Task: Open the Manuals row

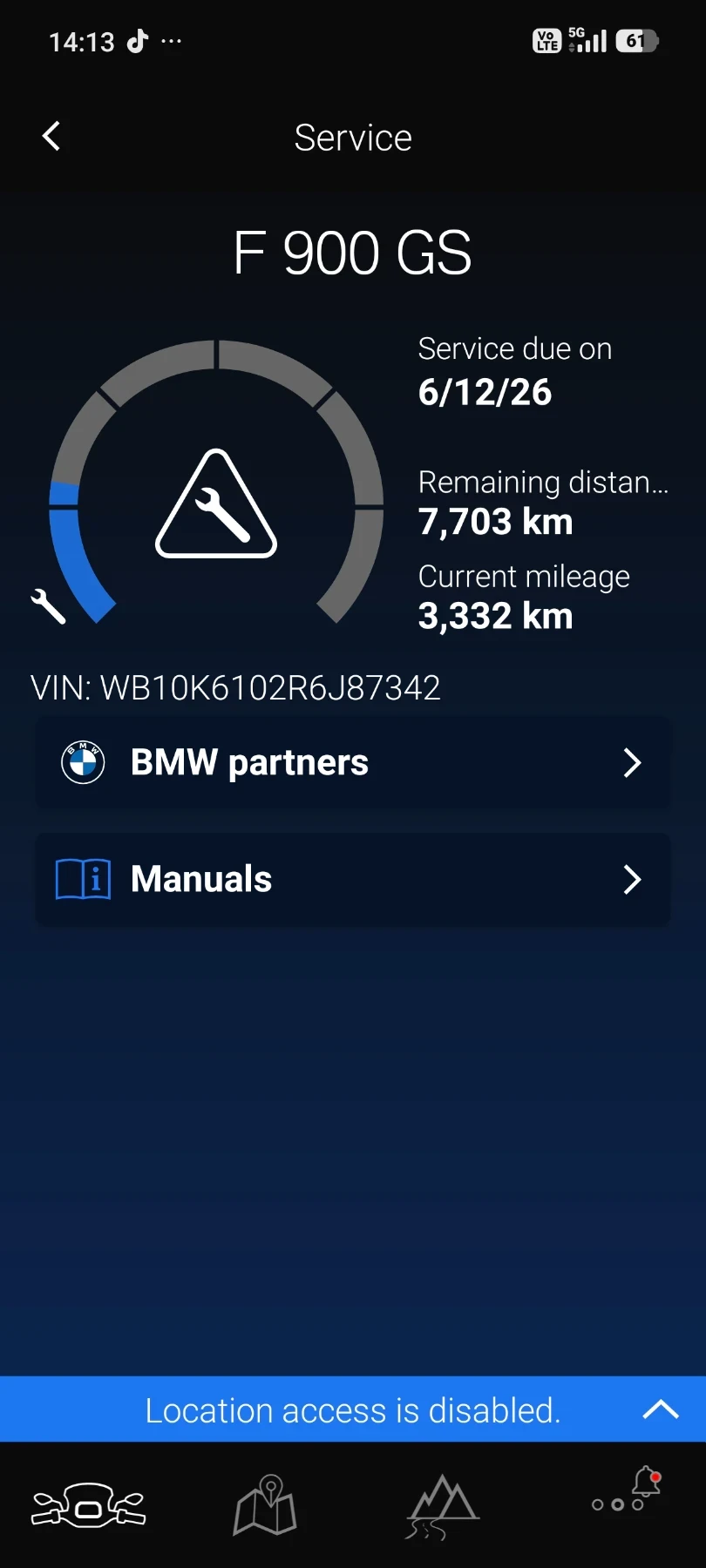Action: point(353,879)
